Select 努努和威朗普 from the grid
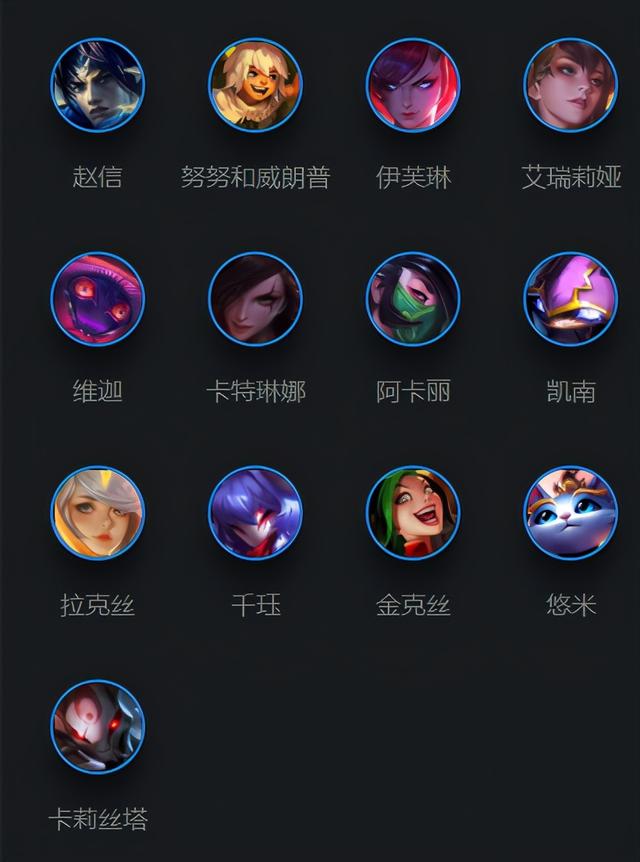Image resolution: width=640 pixels, height=862 pixels. (x=255, y=86)
